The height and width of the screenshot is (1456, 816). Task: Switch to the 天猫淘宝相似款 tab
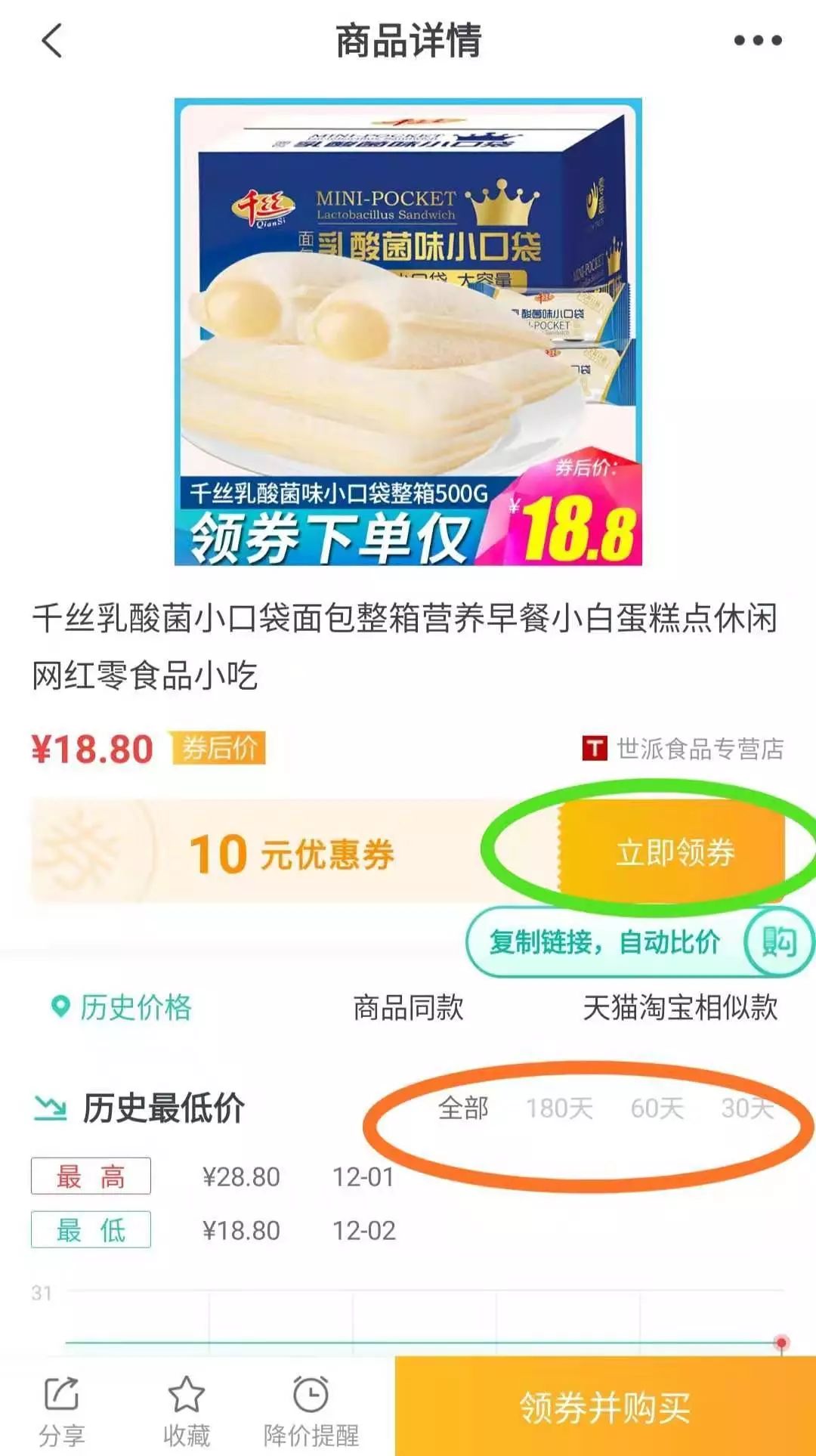pos(680,1007)
